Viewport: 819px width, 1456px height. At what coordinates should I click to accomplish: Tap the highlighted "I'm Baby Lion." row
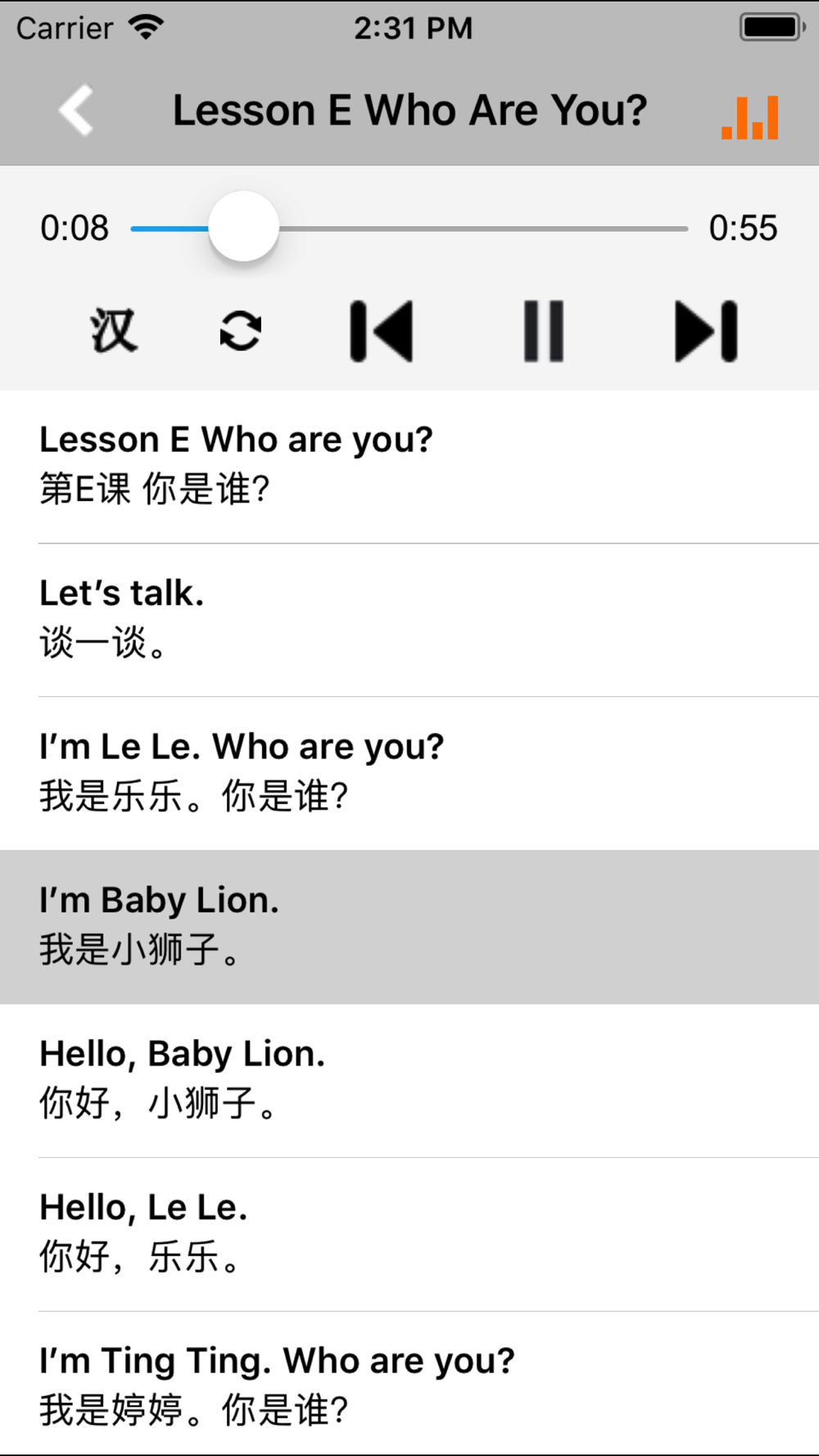(x=409, y=926)
